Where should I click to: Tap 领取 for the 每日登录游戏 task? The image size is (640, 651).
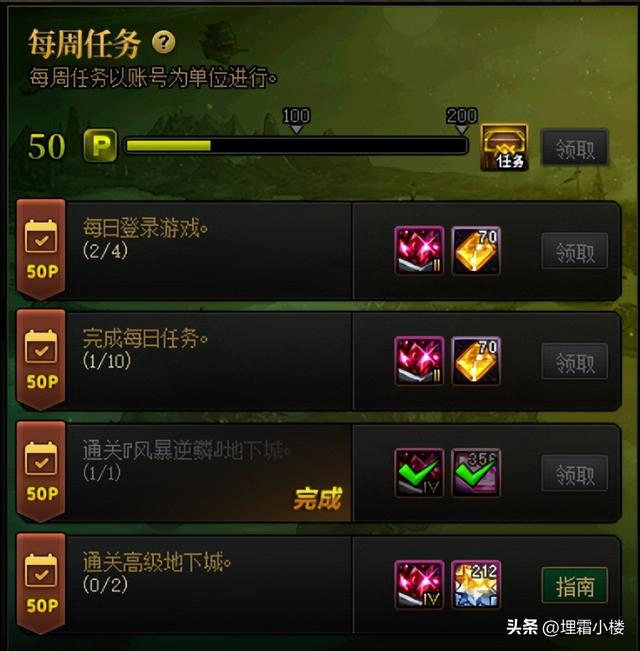click(x=575, y=251)
